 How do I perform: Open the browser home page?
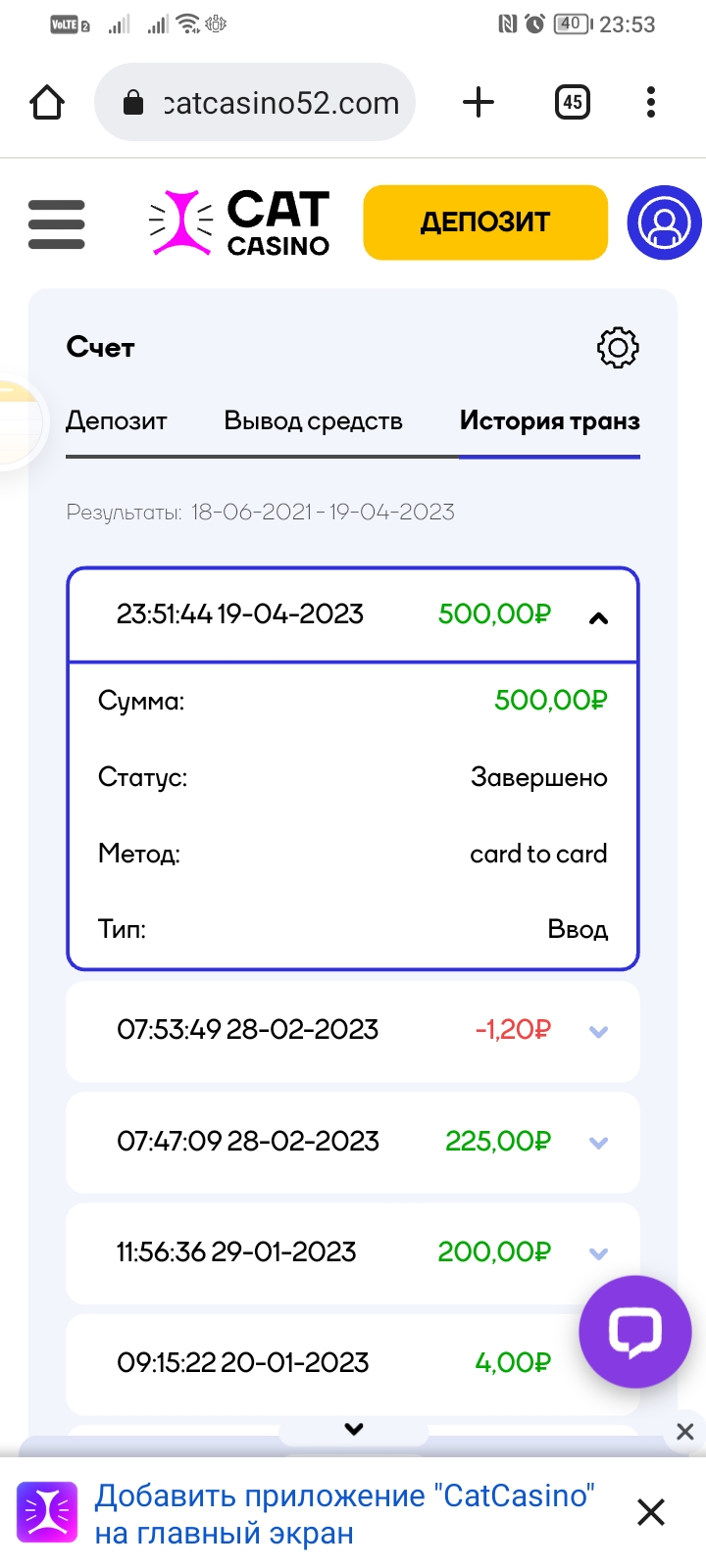tap(47, 102)
